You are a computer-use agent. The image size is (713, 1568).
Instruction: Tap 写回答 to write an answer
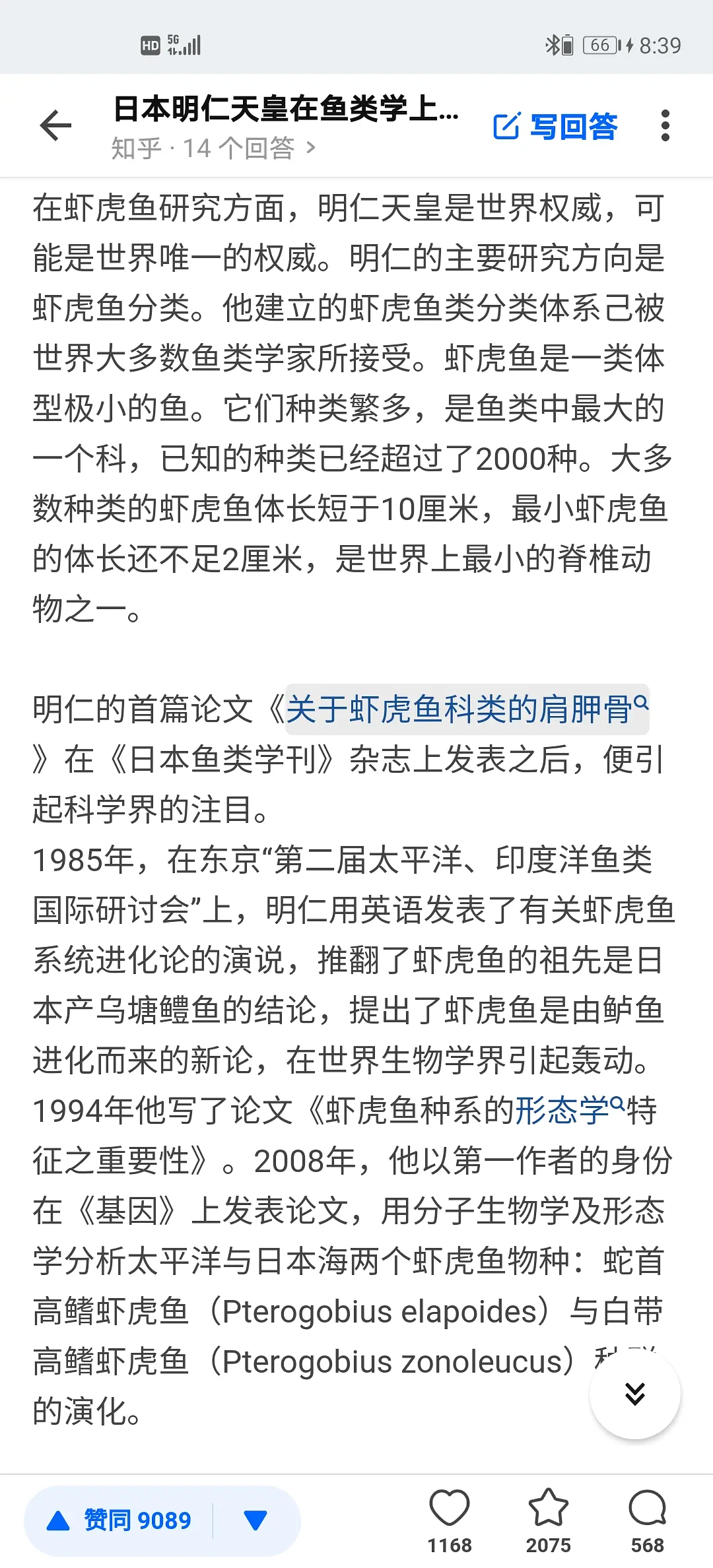(x=555, y=126)
